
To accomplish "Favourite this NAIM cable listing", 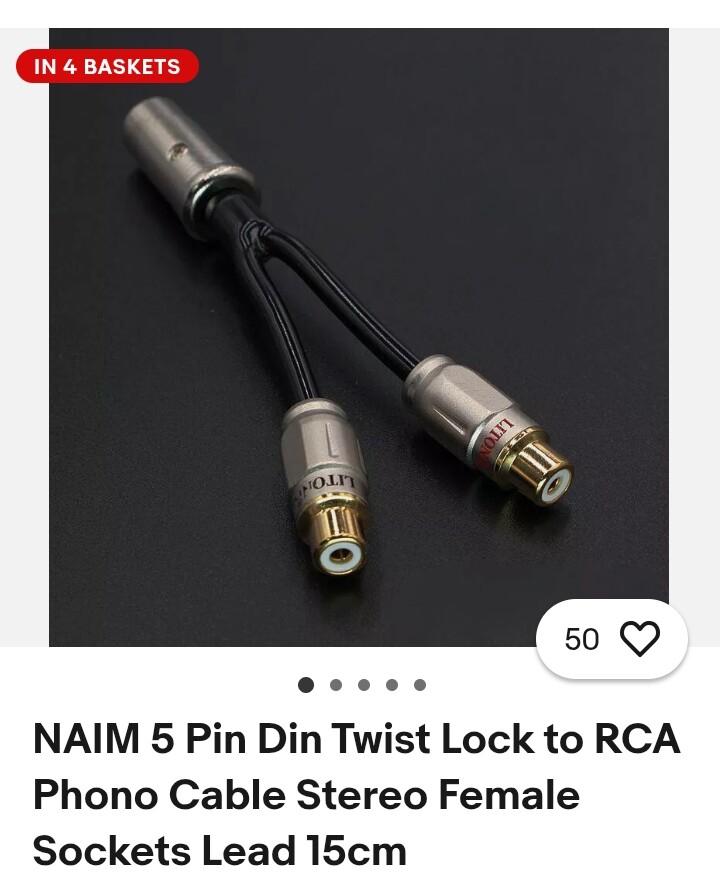I will tap(639, 639).
